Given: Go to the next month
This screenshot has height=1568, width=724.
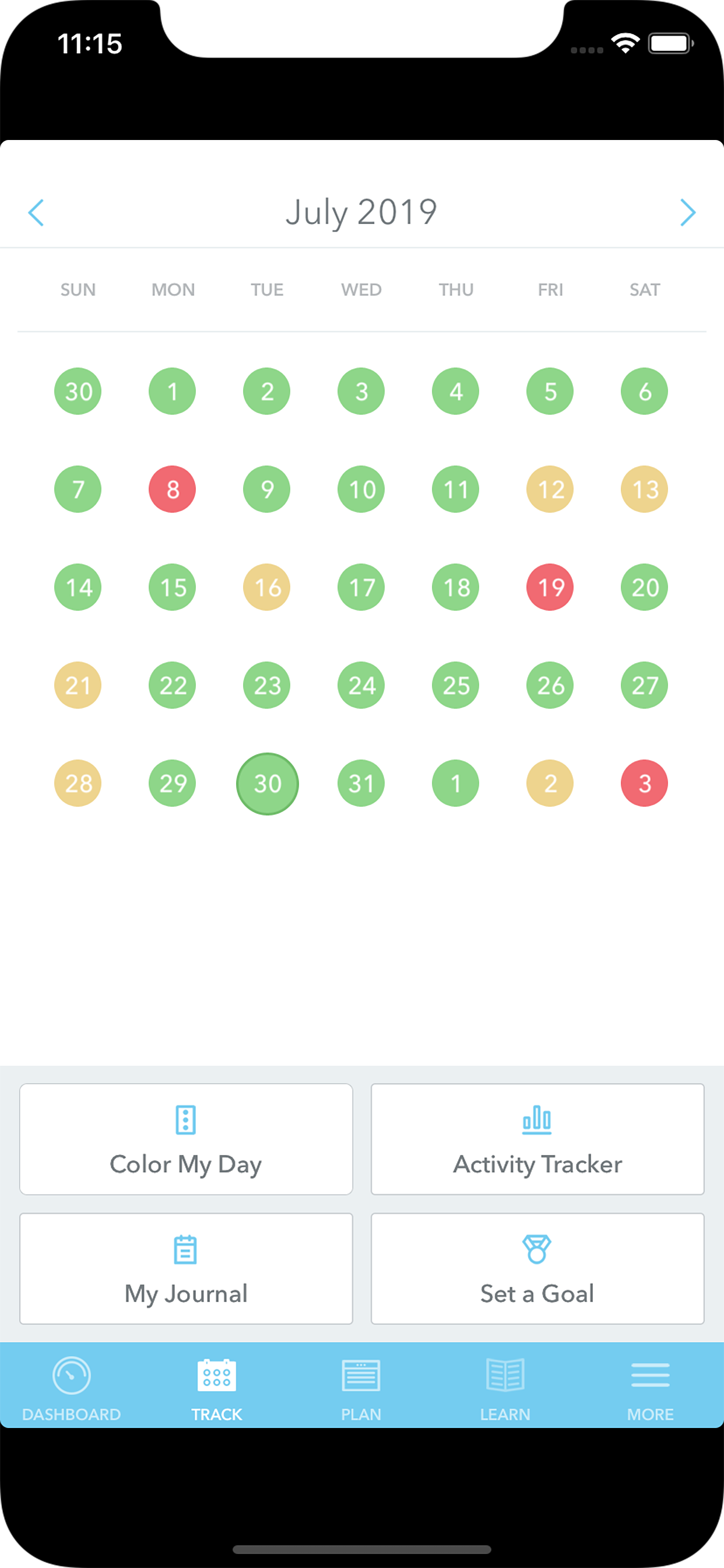Looking at the screenshot, I should tap(687, 212).
